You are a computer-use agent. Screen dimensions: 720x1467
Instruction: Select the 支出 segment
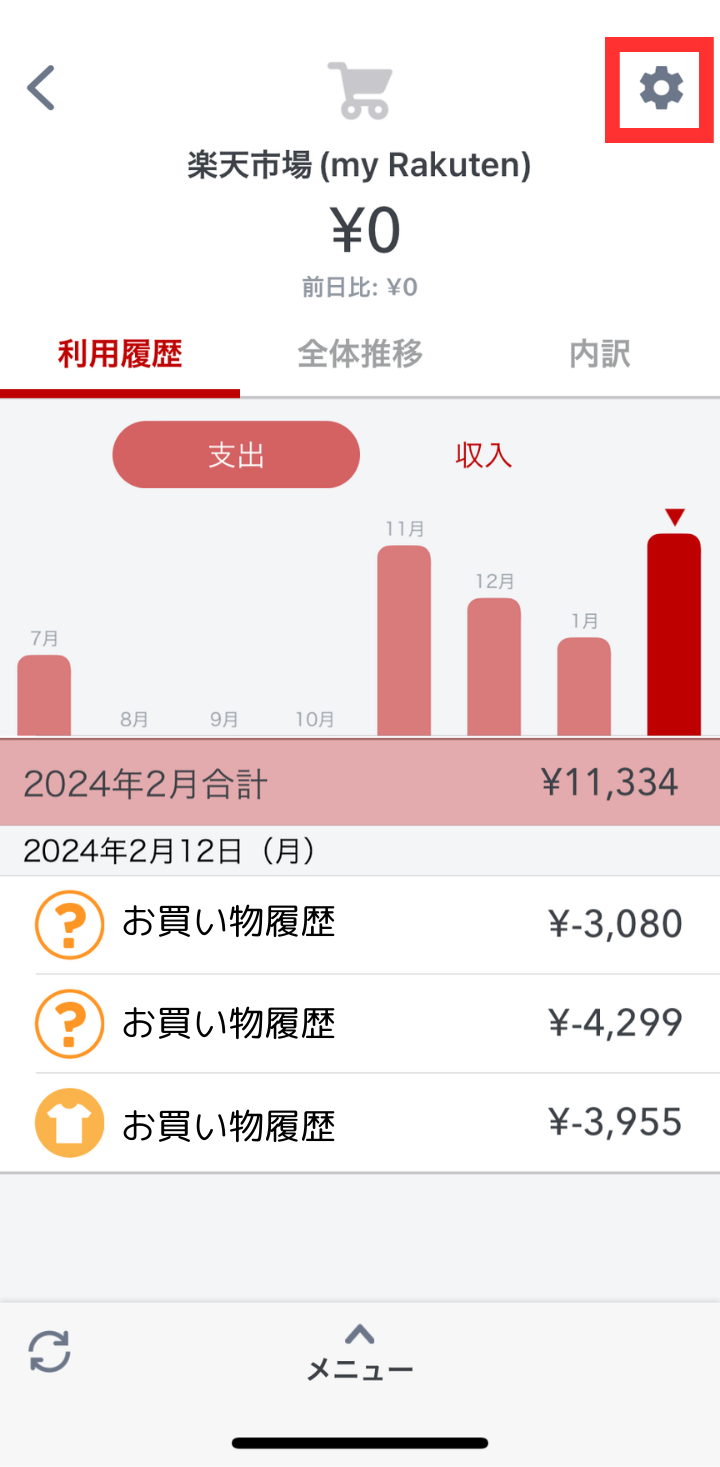[x=236, y=455]
